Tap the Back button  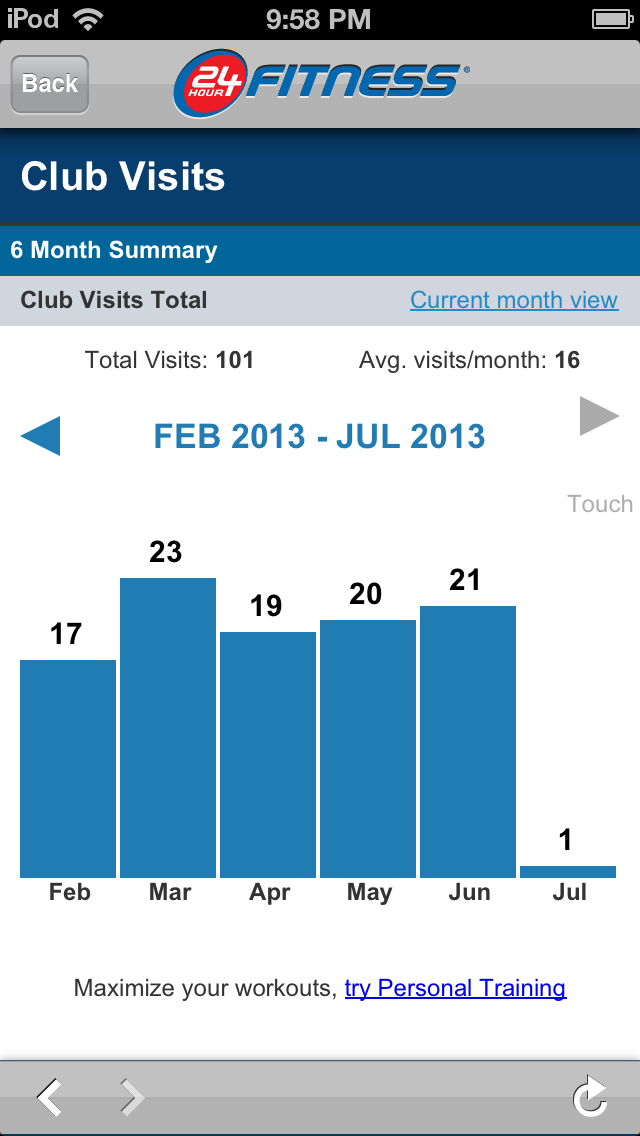(50, 83)
